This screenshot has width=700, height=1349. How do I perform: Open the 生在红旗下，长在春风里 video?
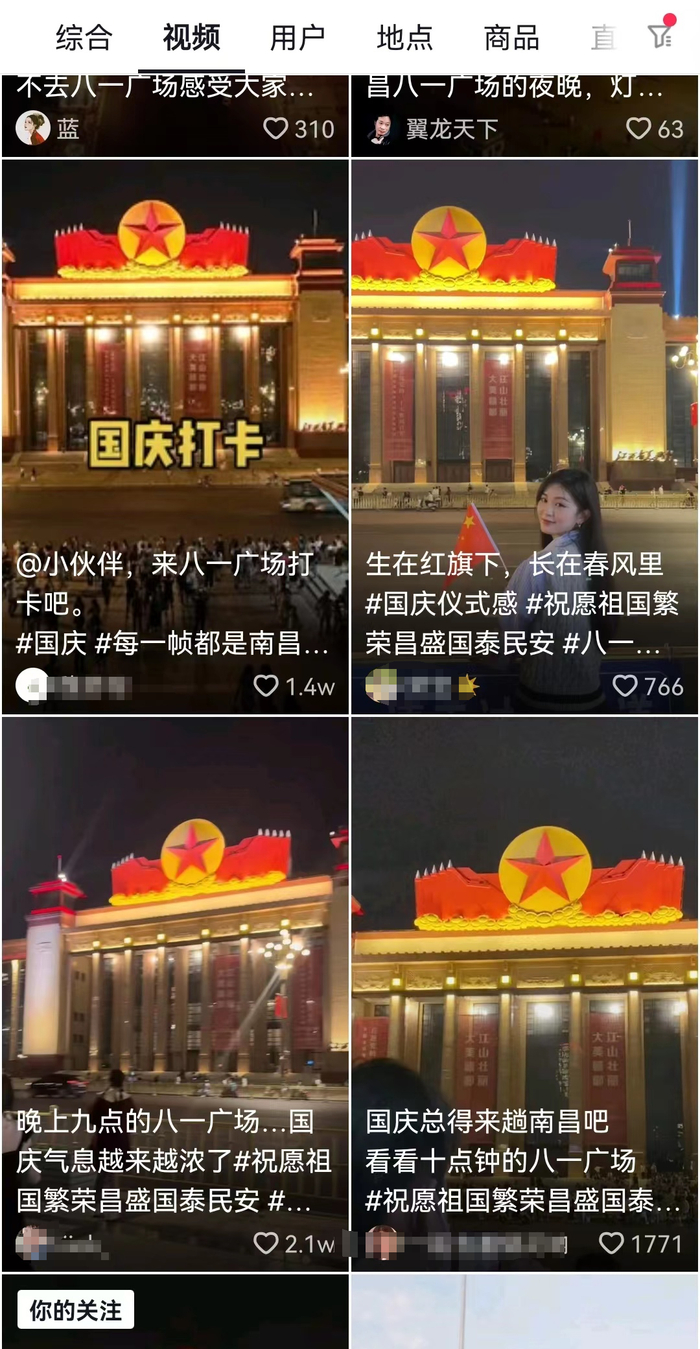point(524,400)
